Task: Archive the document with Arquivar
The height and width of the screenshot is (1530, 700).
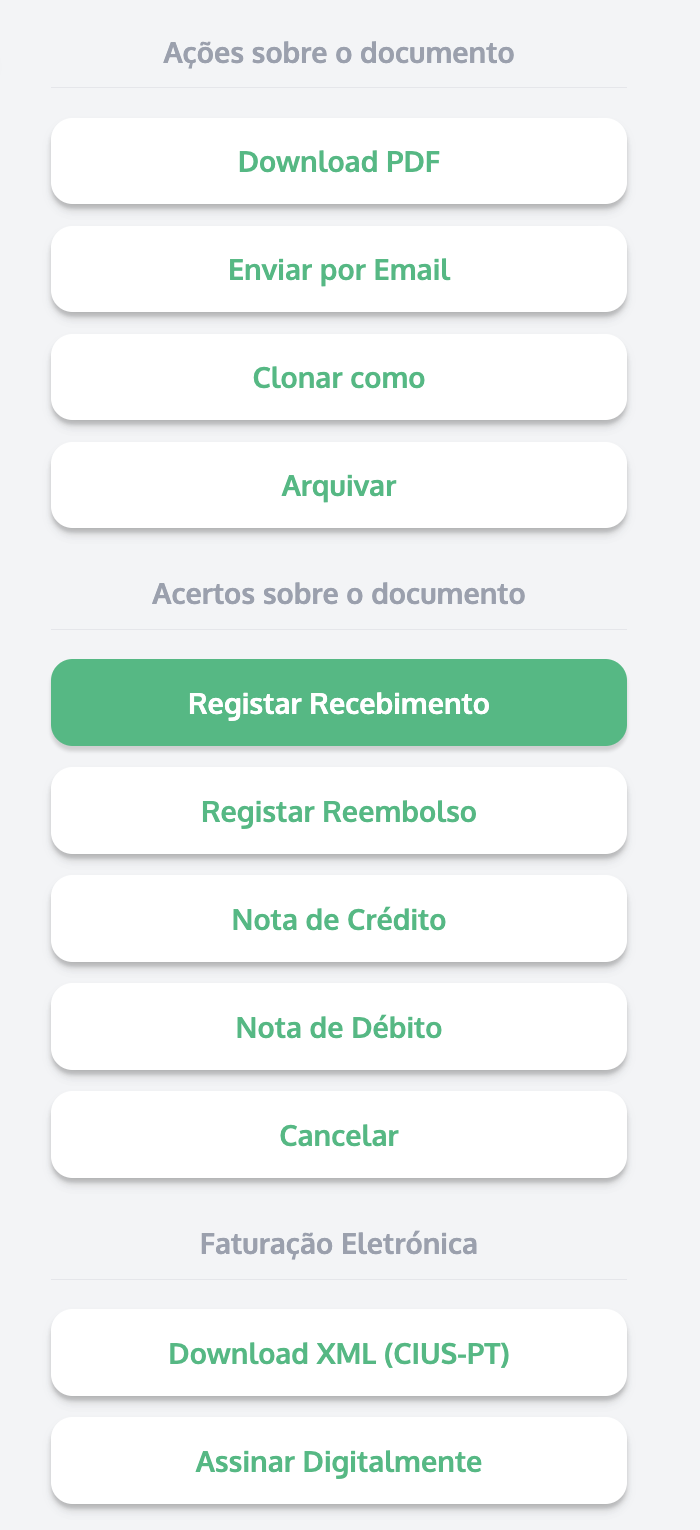Action: click(x=339, y=485)
